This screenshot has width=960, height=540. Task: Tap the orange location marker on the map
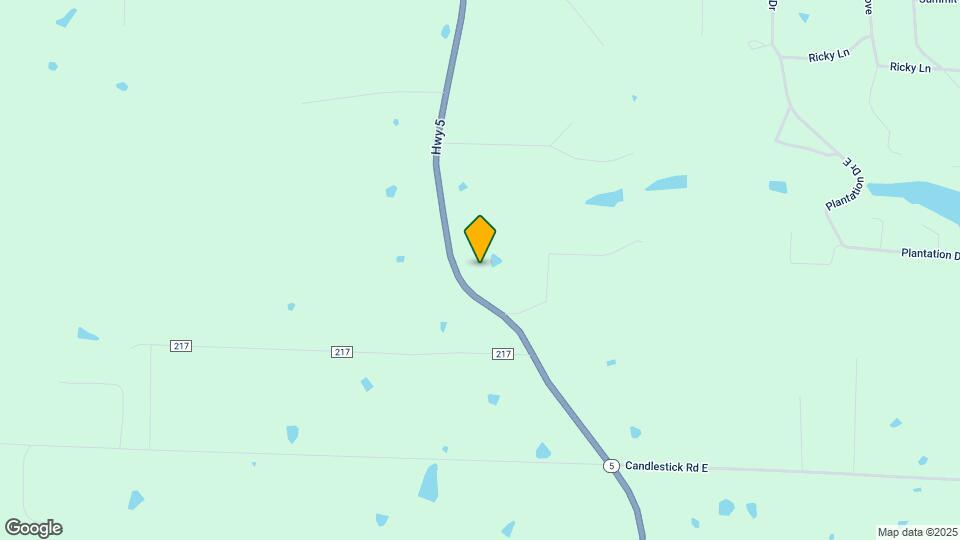(480, 238)
